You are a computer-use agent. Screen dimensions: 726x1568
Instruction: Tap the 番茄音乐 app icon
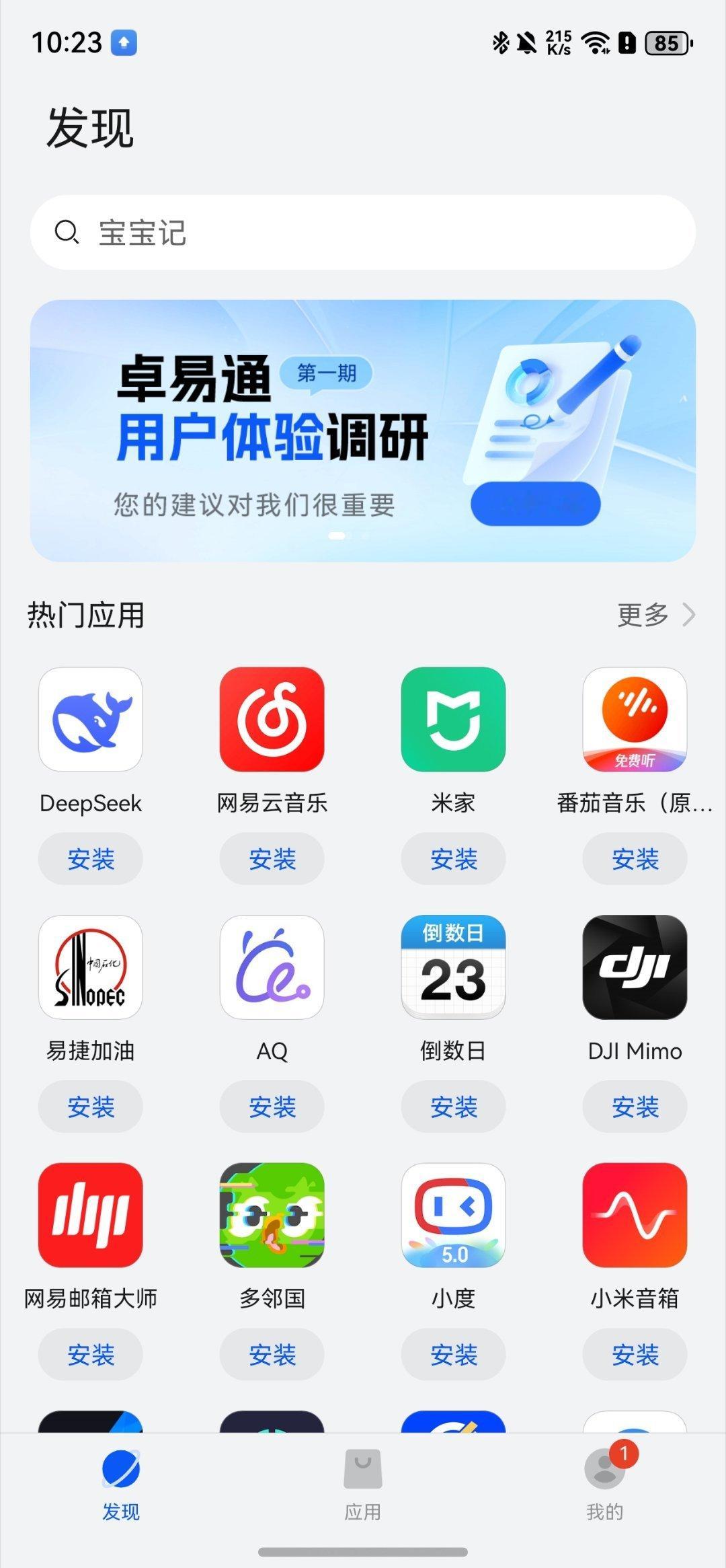click(x=635, y=719)
